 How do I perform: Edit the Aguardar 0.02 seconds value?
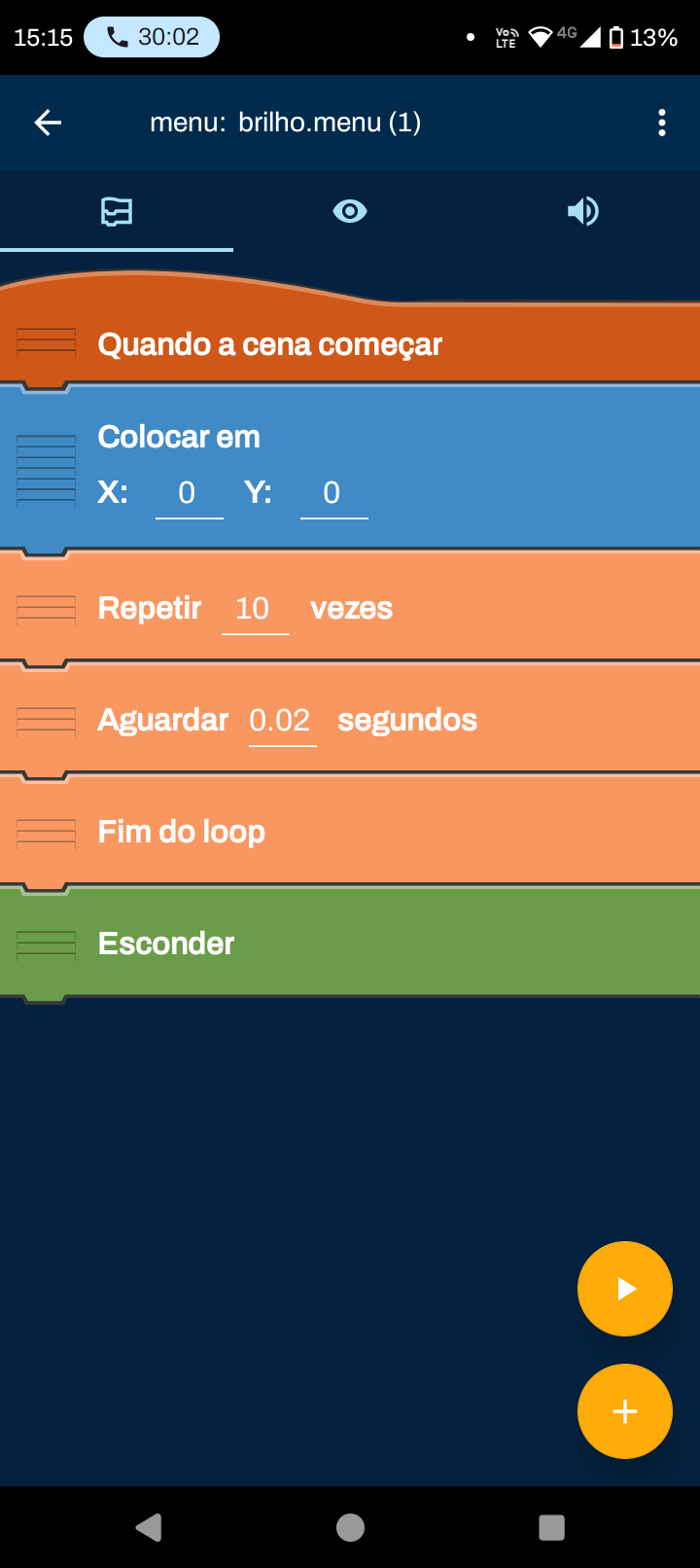(281, 721)
